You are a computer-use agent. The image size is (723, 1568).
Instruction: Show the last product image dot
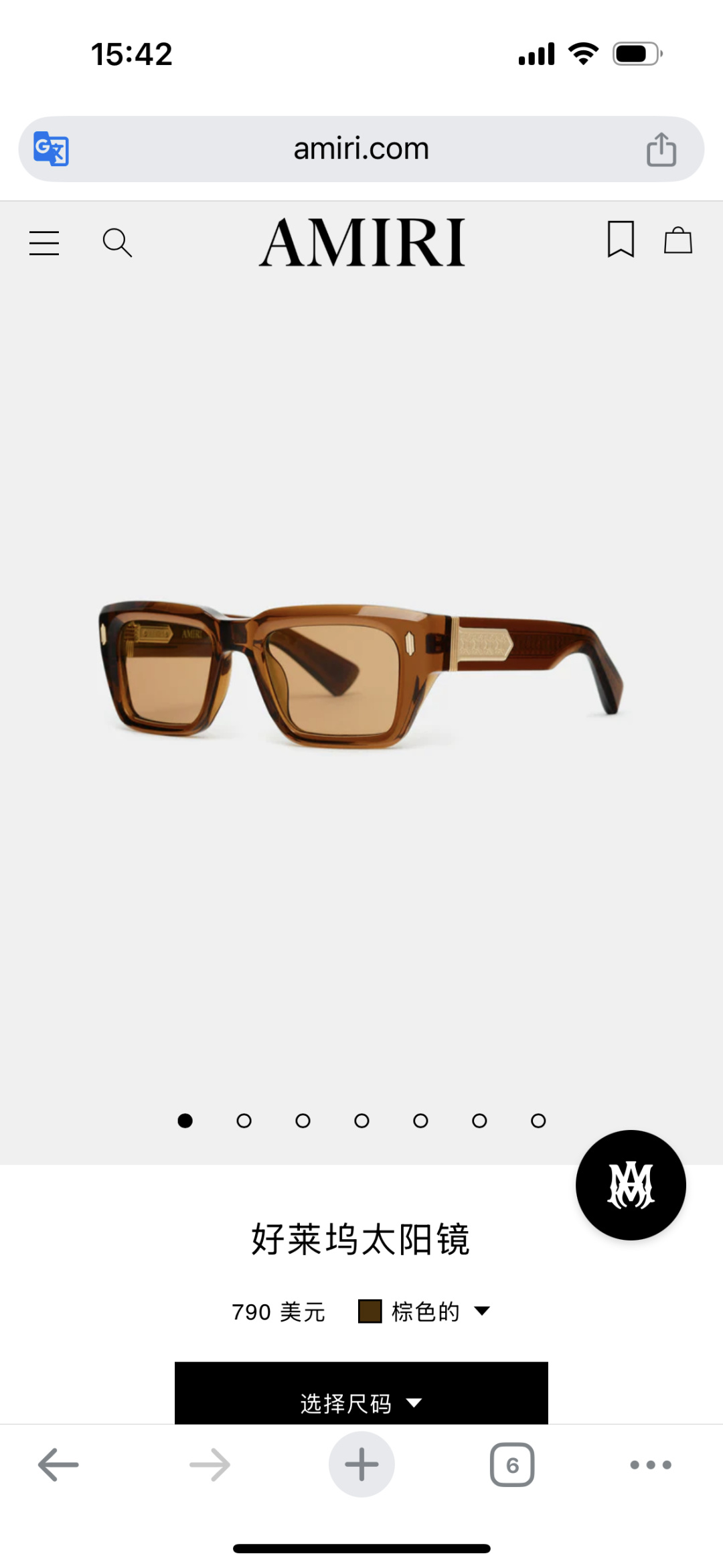pyautogui.click(x=538, y=1121)
